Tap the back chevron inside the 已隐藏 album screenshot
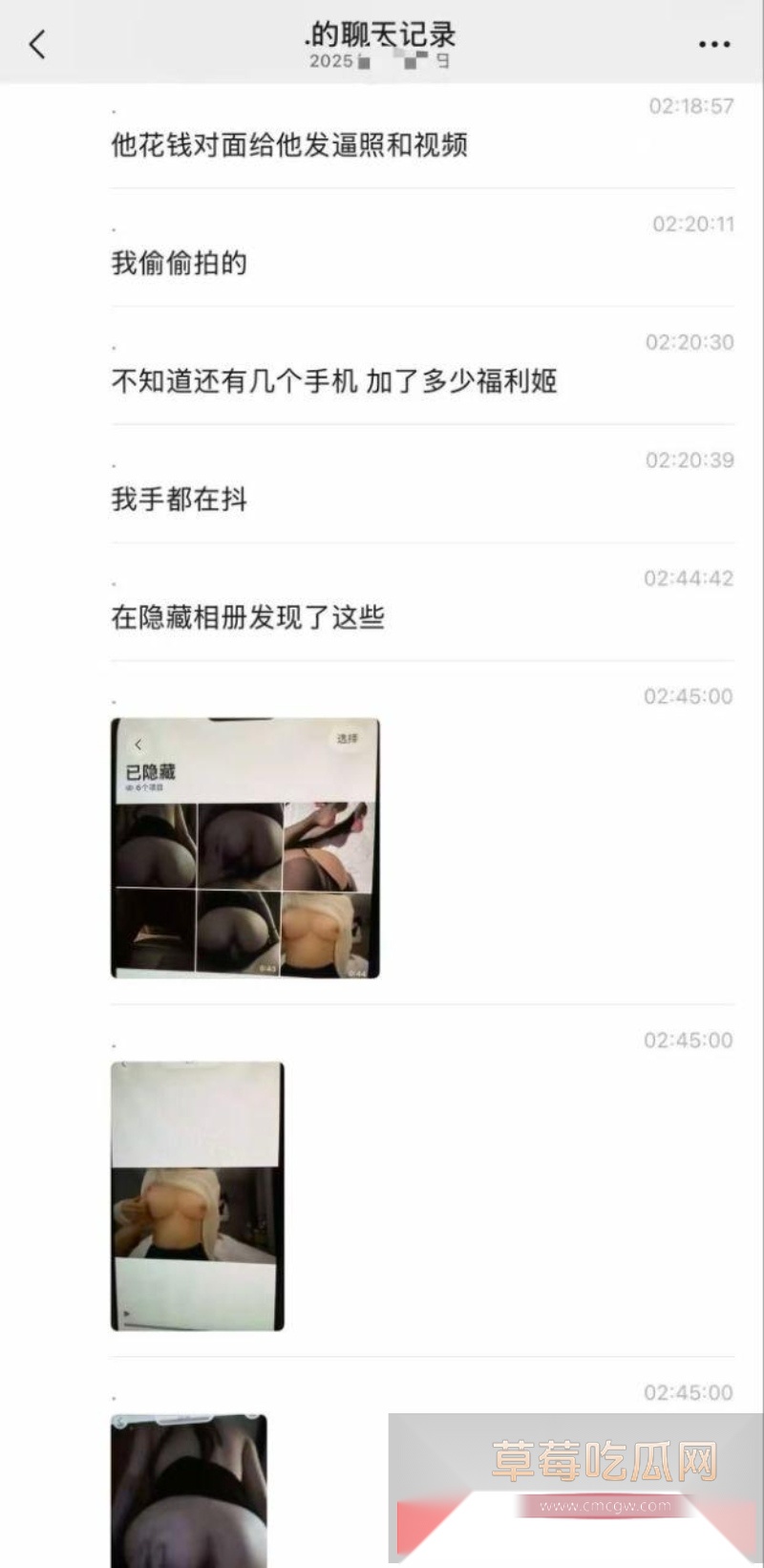Screen dimensions: 764x1568 pos(139,741)
